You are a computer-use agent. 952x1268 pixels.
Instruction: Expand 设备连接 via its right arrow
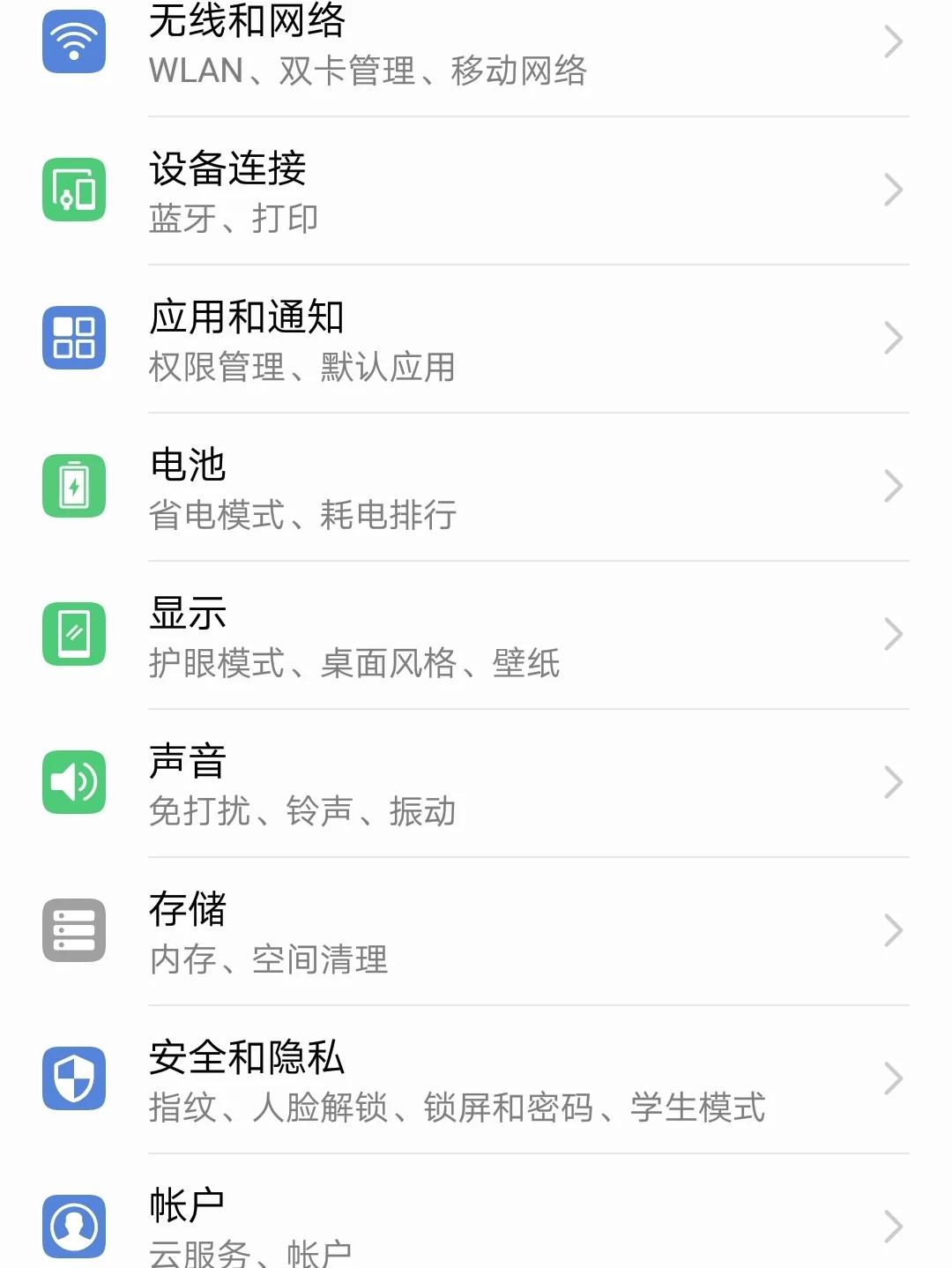pos(893,190)
